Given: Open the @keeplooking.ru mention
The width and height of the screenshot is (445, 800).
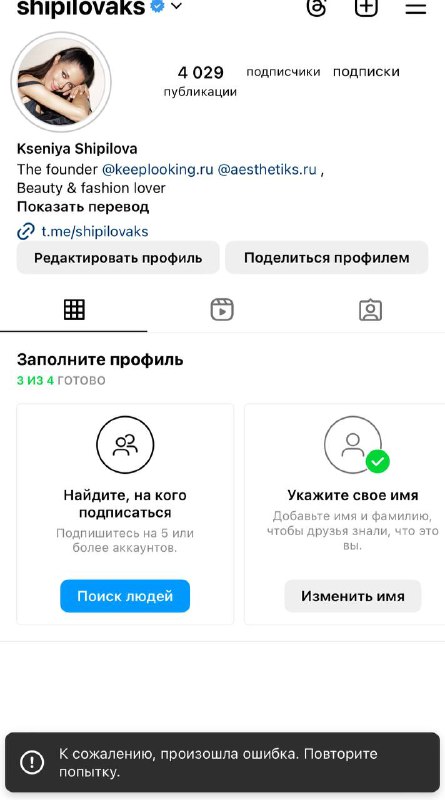Looking at the screenshot, I should coord(158,169).
